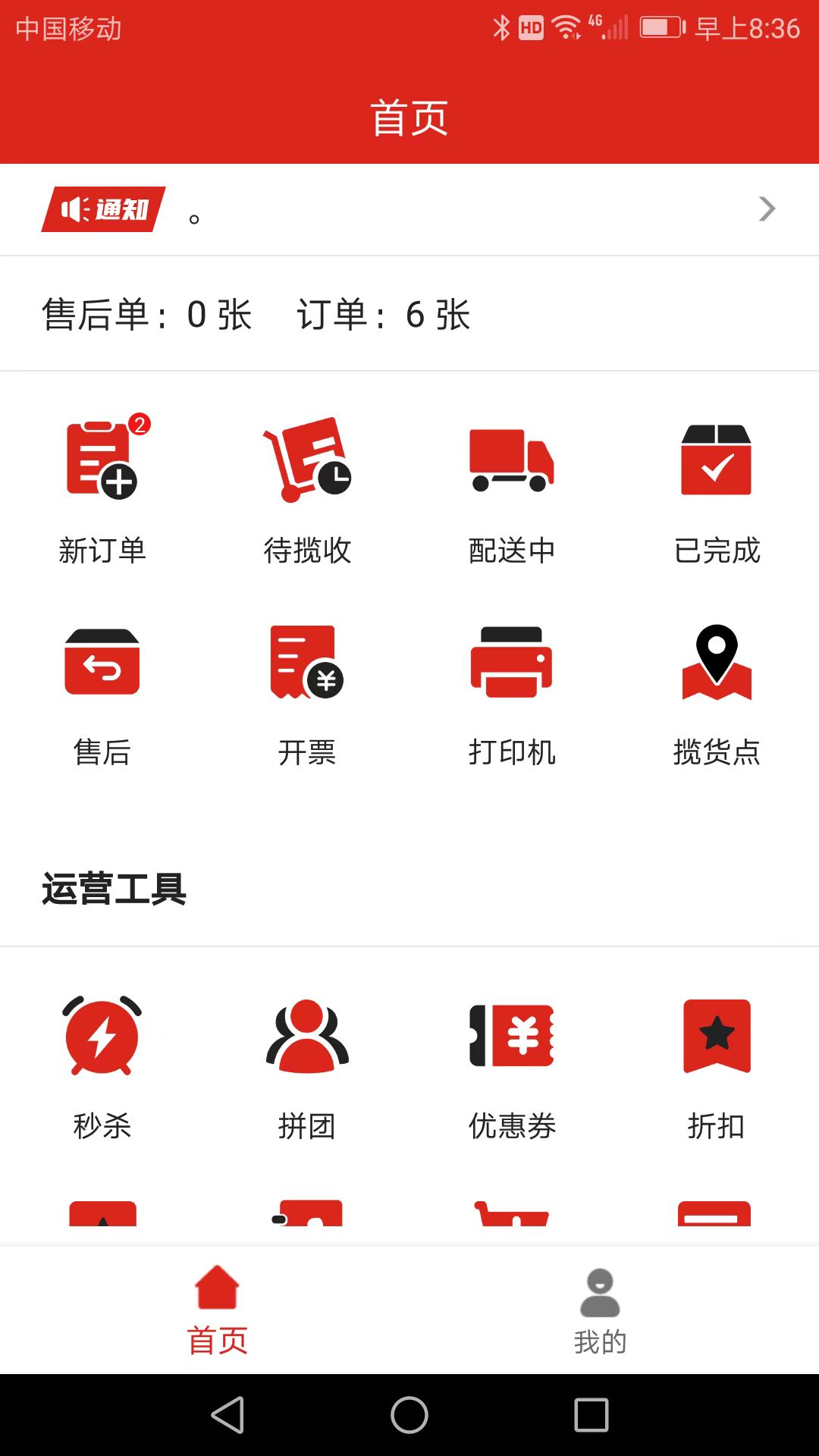819x1456 pixels.
Task: Open 待揽收 pending pickup orders
Action: tap(307, 491)
